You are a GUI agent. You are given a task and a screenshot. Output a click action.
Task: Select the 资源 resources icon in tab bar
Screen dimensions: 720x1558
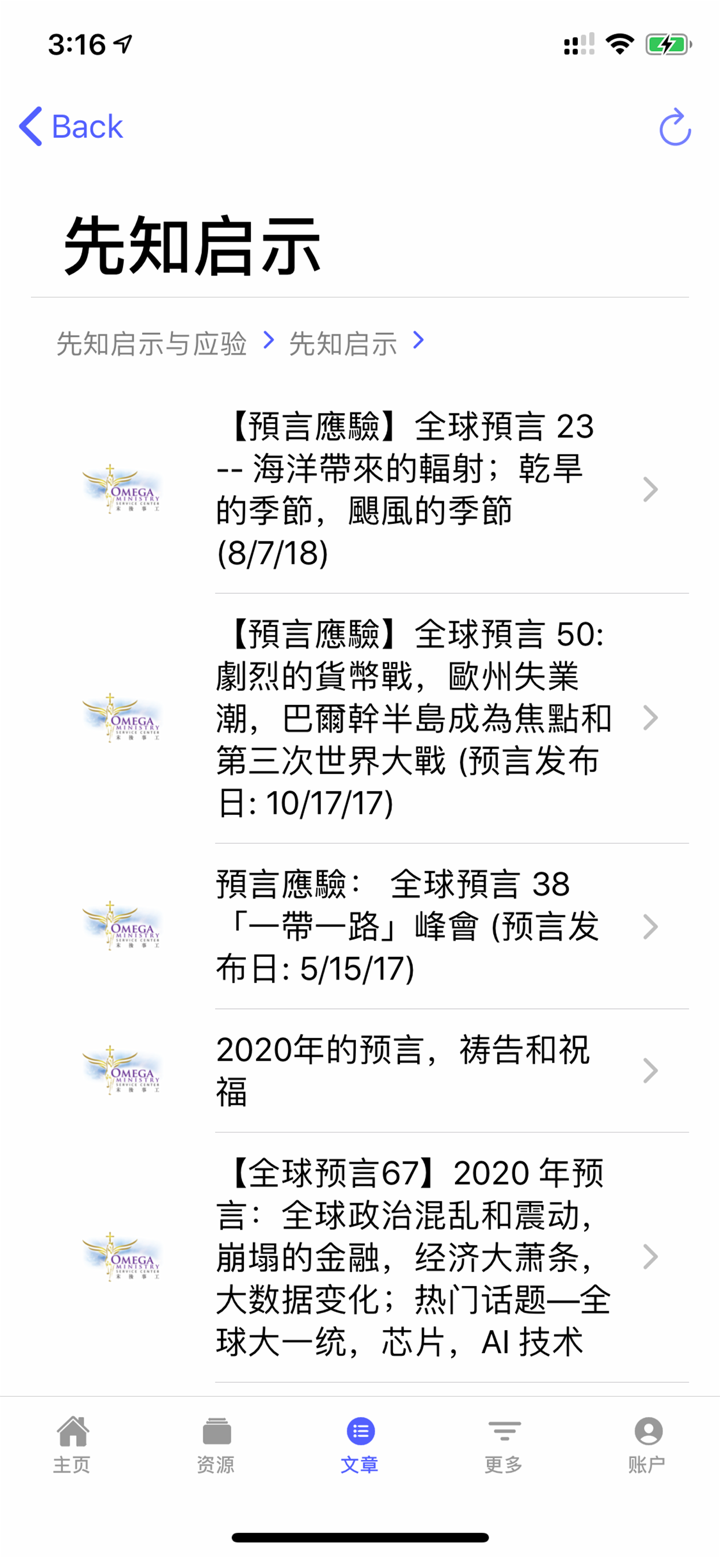214,1431
